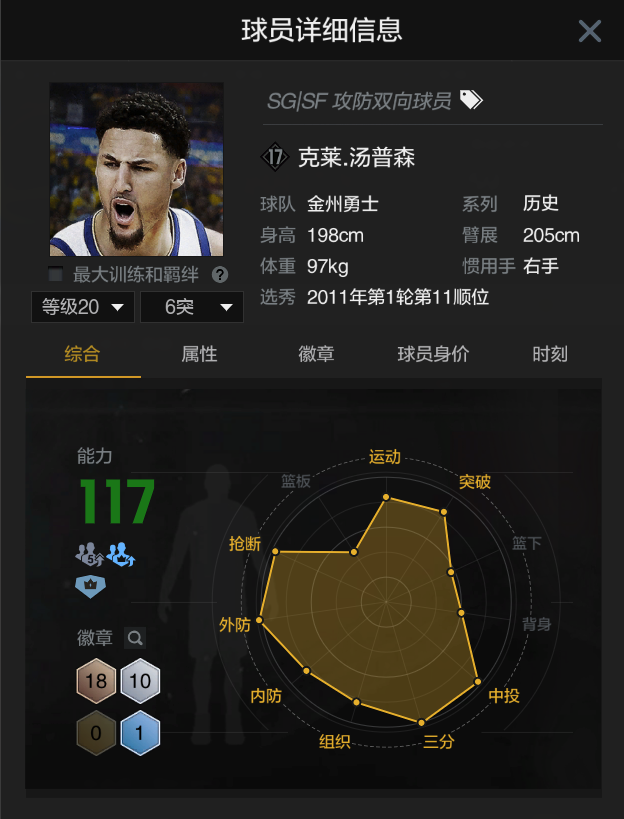624x819 pixels.
Task: Tap the tag icon next to 攻防双向球员
Action: (x=471, y=100)
